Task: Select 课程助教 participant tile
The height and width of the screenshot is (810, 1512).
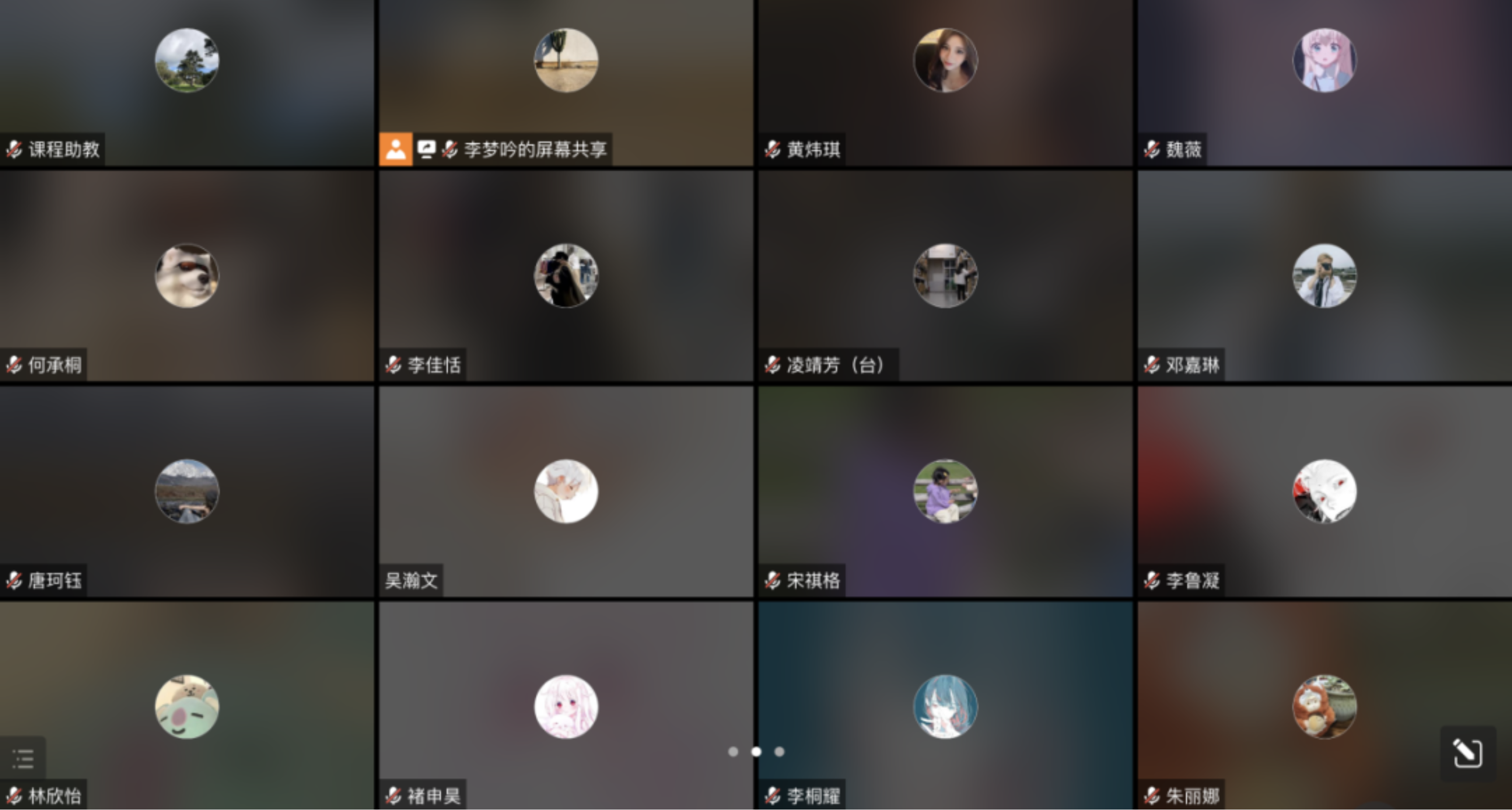Action: coord(187,82)
